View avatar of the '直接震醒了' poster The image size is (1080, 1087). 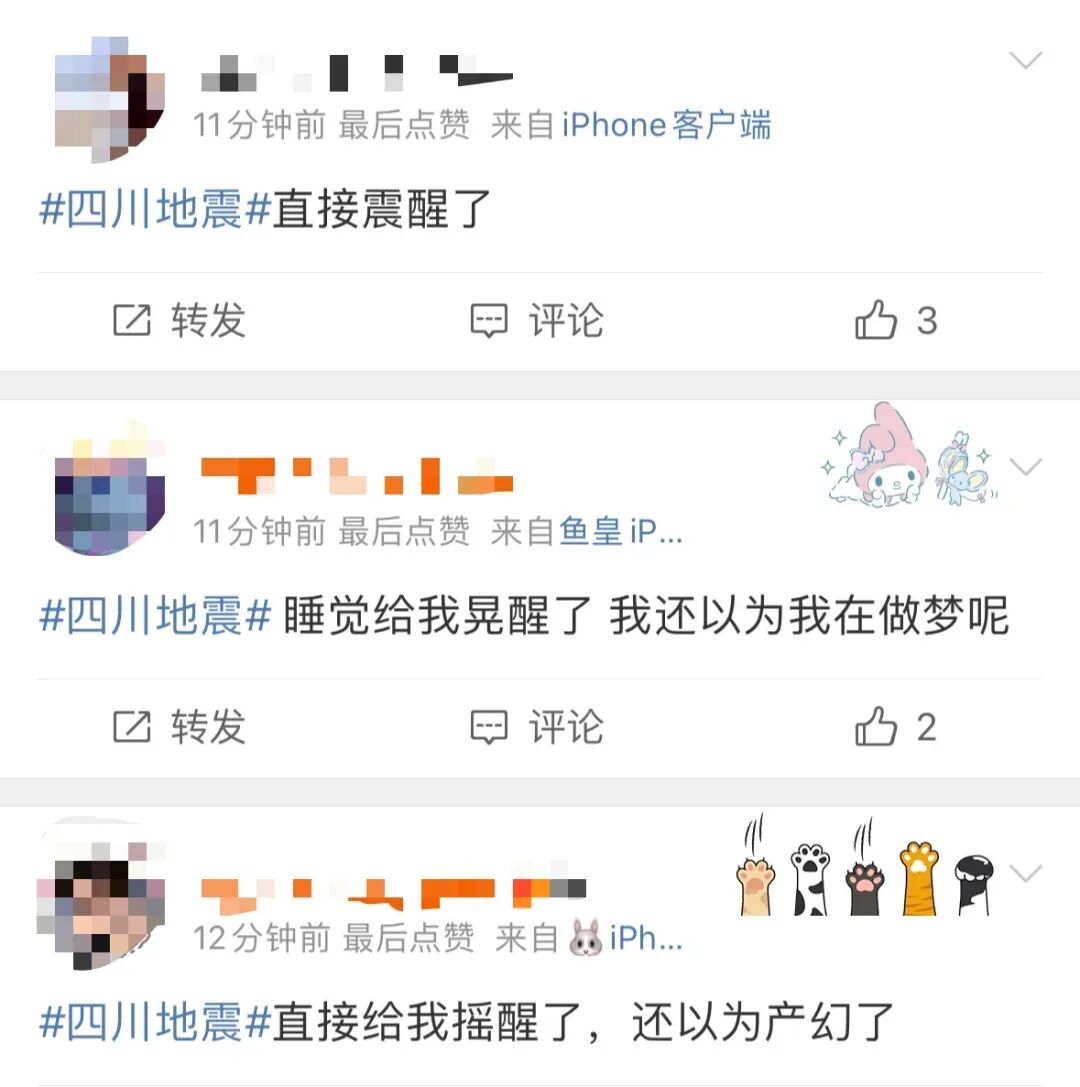[108, 98]
